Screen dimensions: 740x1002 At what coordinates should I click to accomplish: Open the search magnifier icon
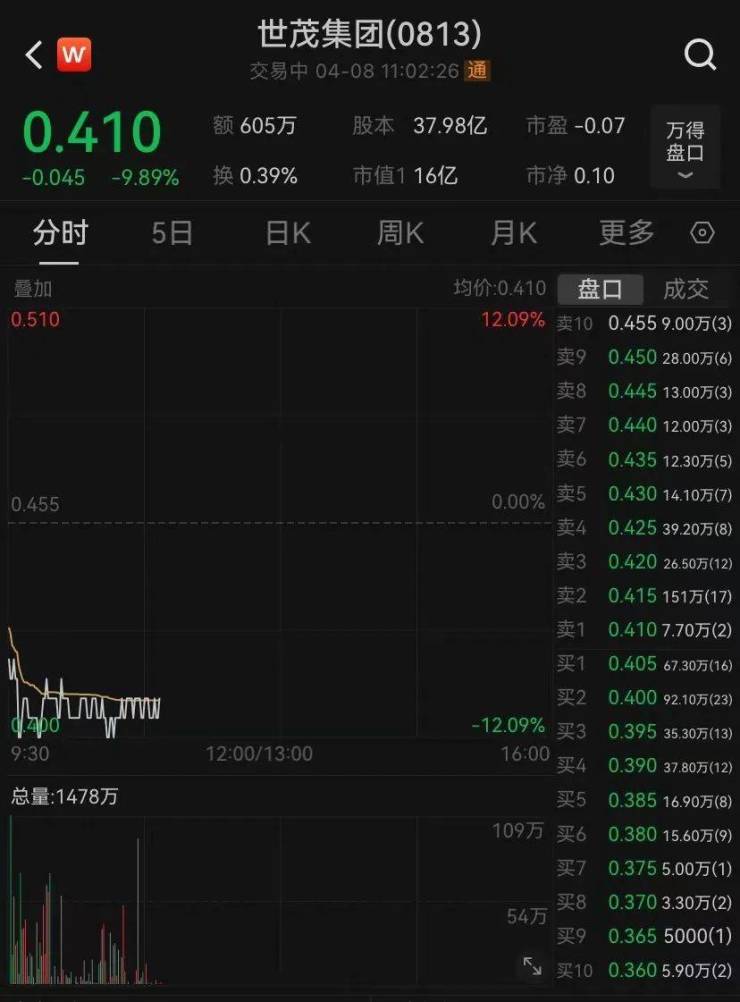[x=700, y=55]
